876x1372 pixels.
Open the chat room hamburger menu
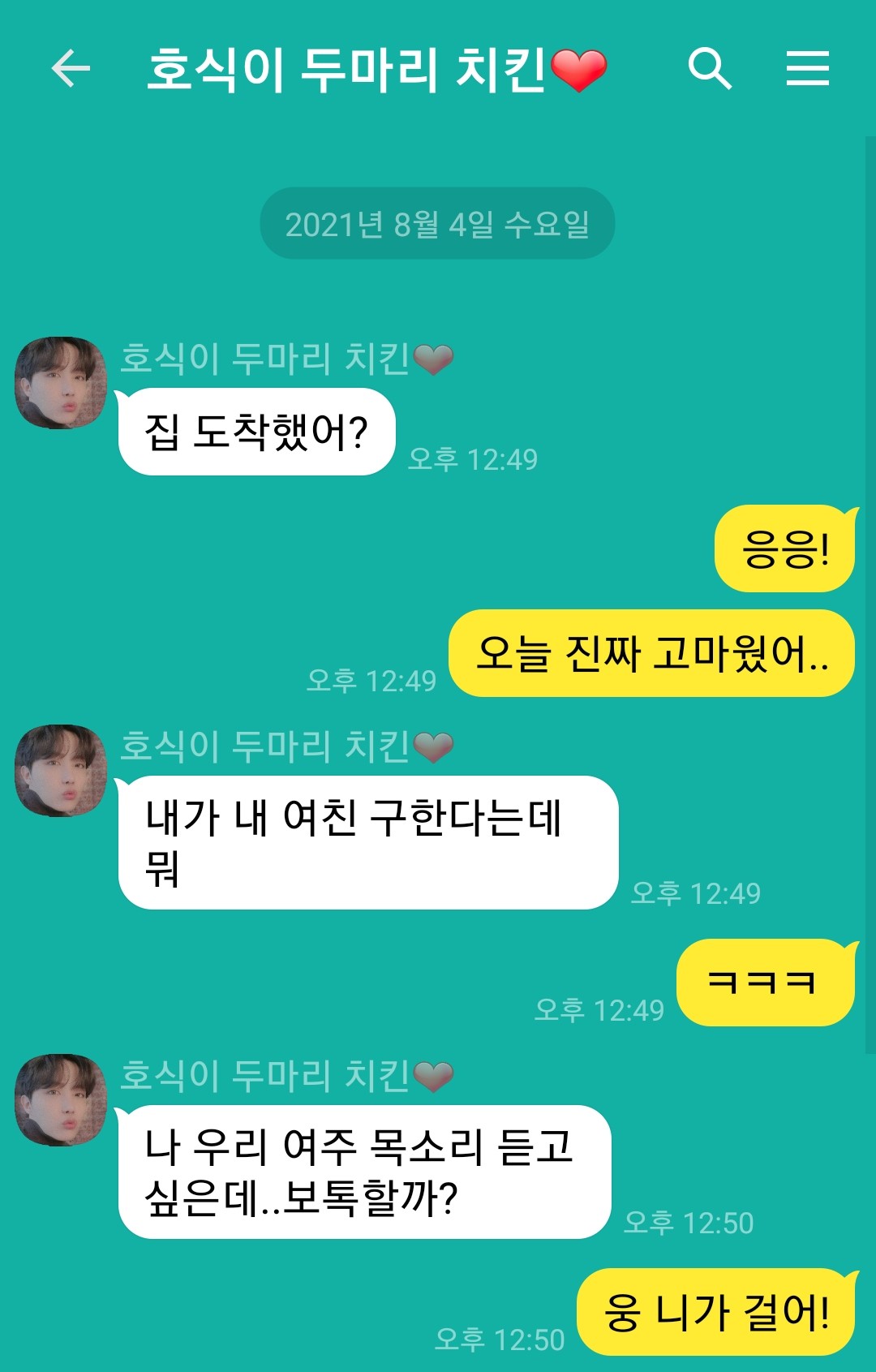tap(807, 68)
